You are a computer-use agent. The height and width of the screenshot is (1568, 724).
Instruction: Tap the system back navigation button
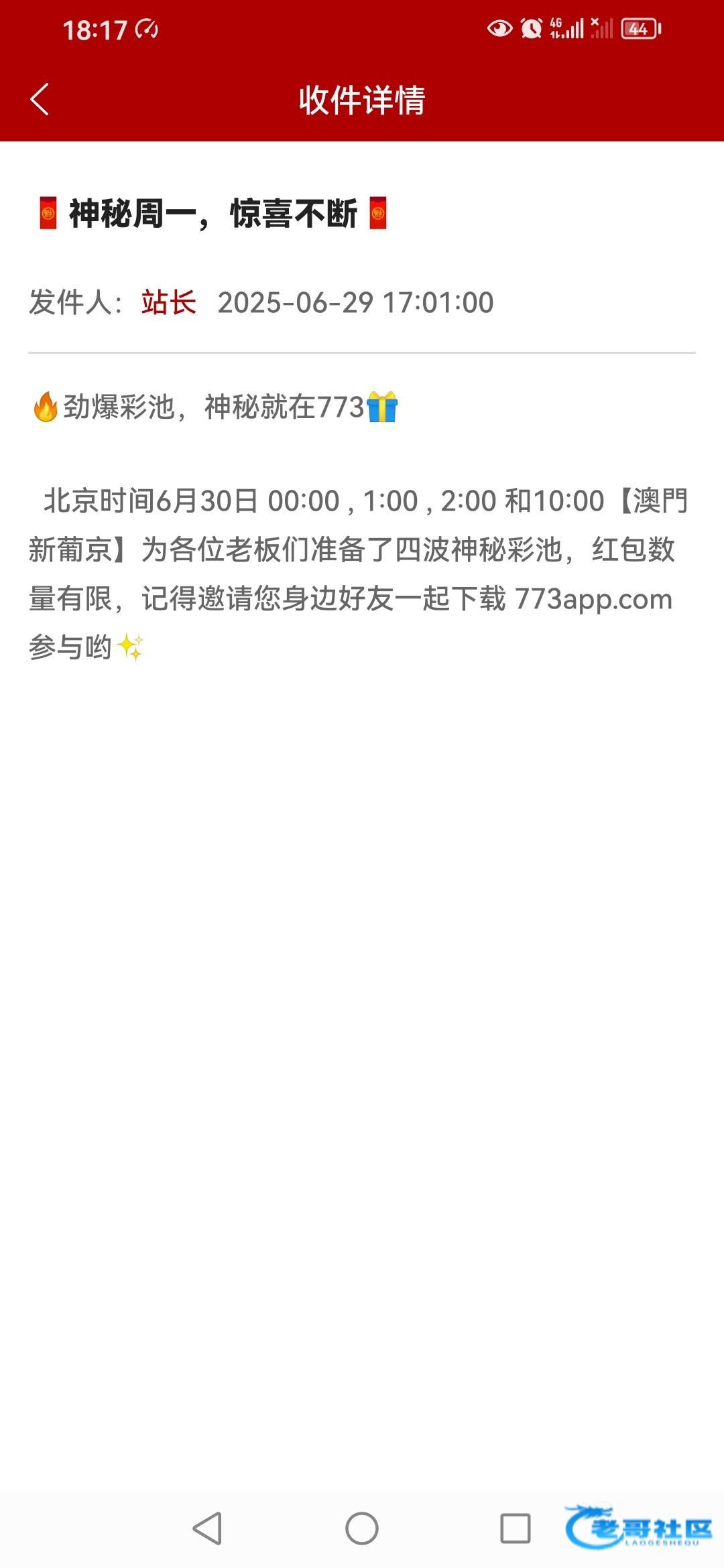(x=207, y=1528)
